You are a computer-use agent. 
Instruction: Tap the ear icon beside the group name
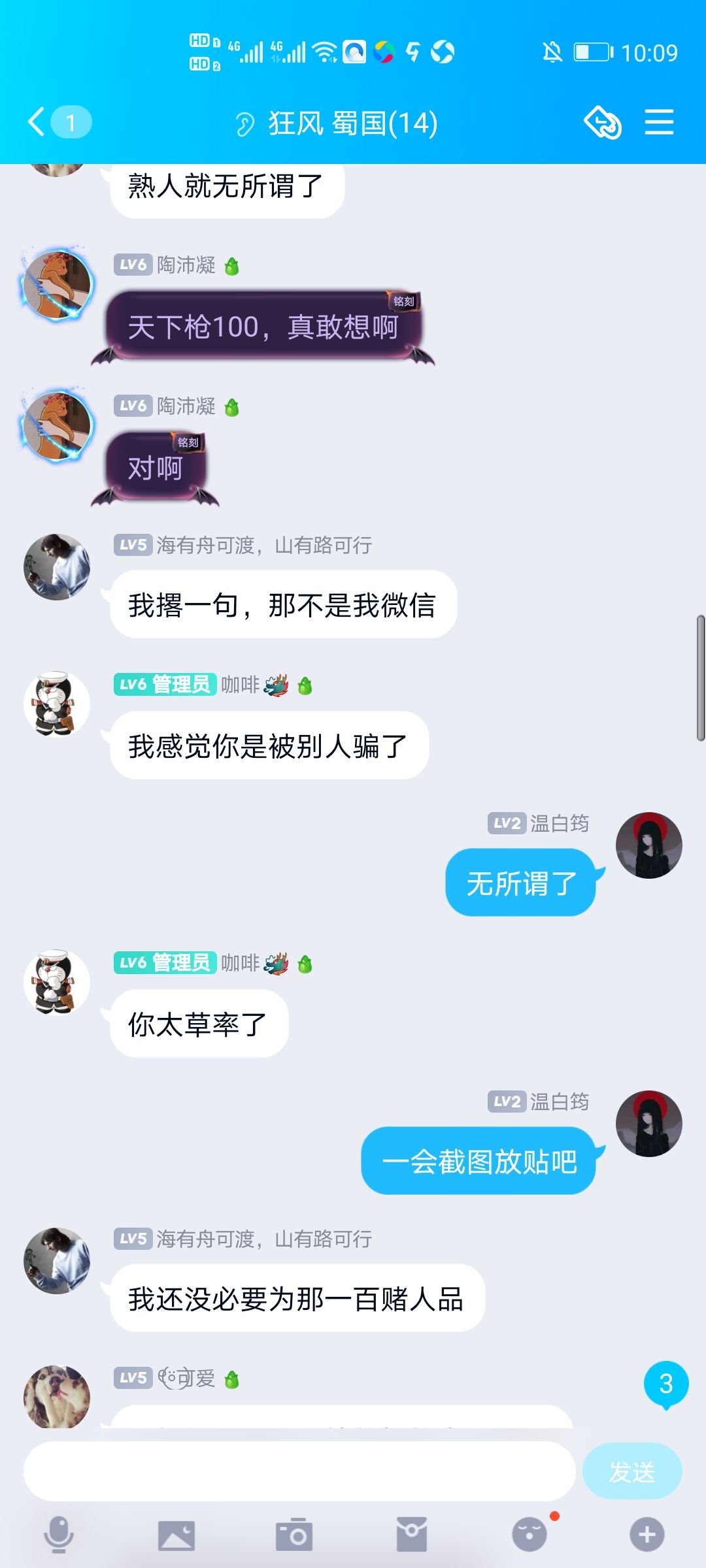pyautogui.click(x=245, y=122)
